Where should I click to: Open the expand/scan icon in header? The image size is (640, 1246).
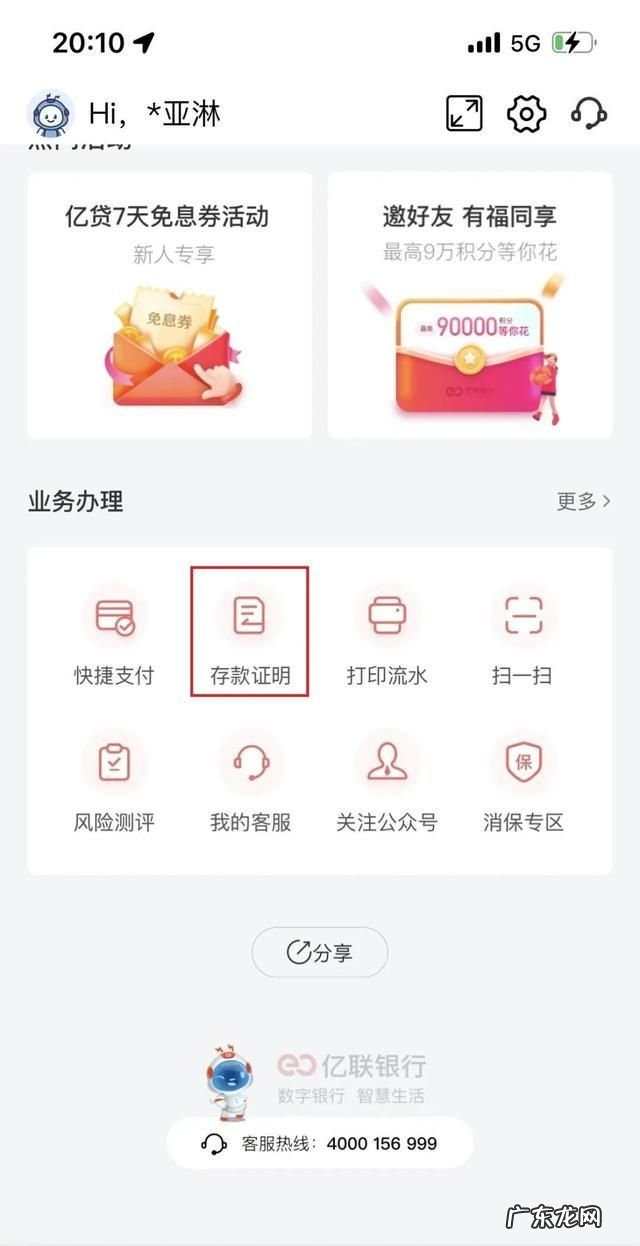pos(463,114)
